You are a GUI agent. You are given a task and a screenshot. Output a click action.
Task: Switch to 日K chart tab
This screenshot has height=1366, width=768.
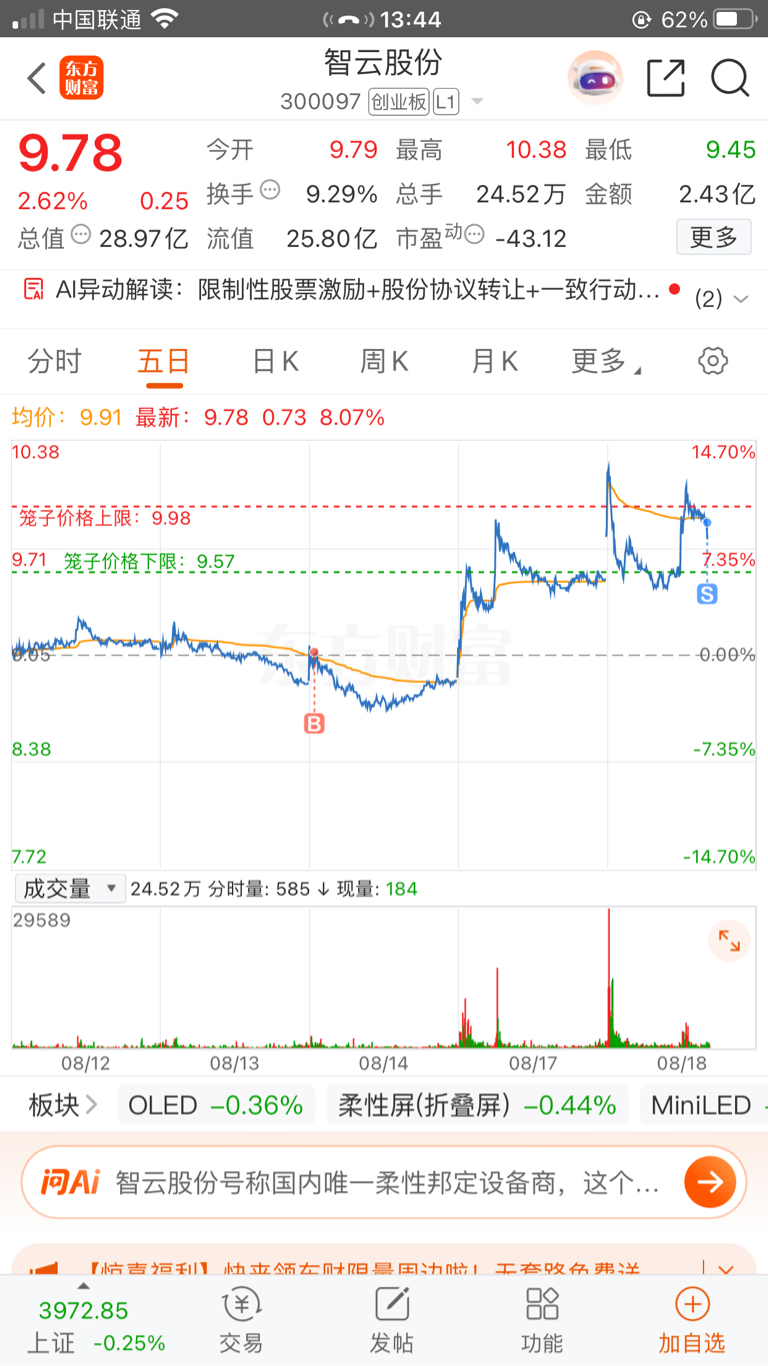pyautogui.click(x=275, y=361)
